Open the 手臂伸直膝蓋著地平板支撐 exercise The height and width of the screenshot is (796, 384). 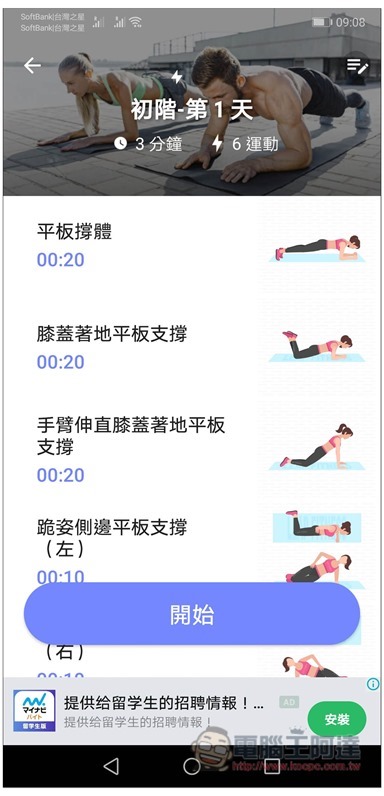click(192, 449)
